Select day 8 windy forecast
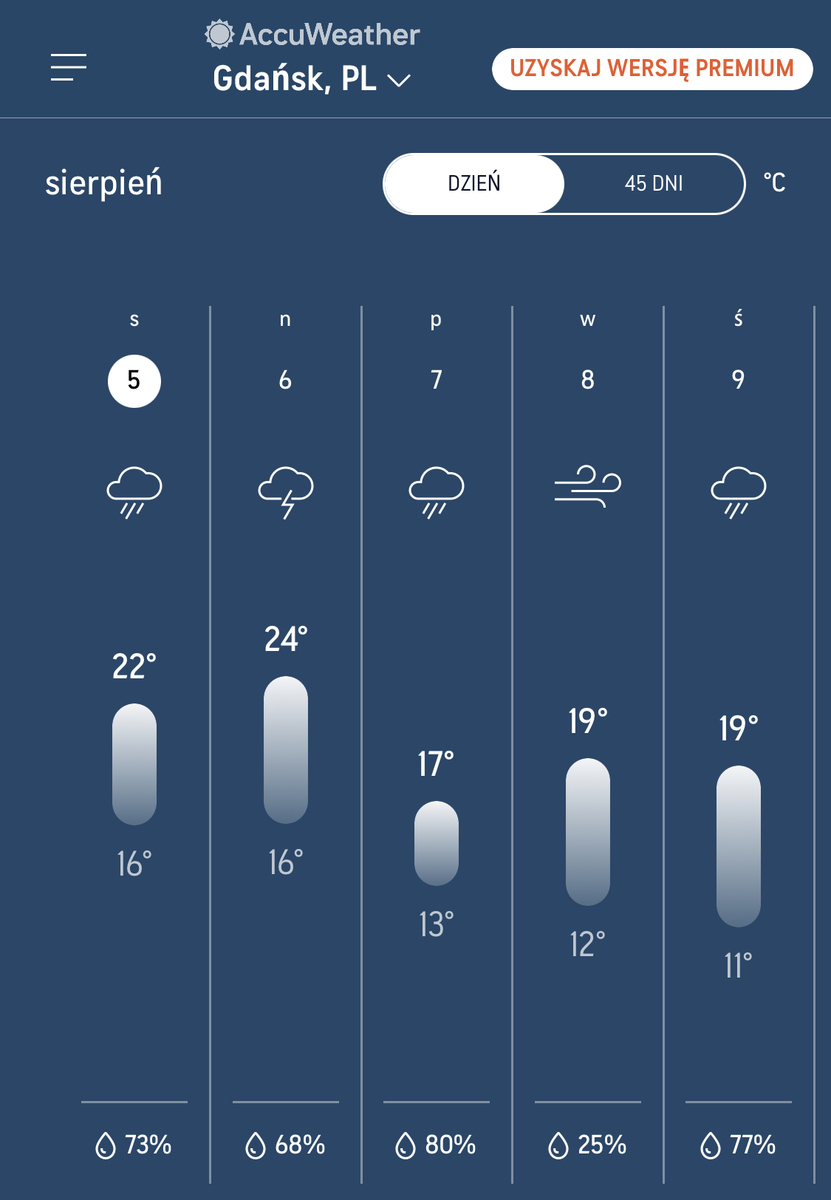This screenshot has height=1200, width=831. (587, 381)
